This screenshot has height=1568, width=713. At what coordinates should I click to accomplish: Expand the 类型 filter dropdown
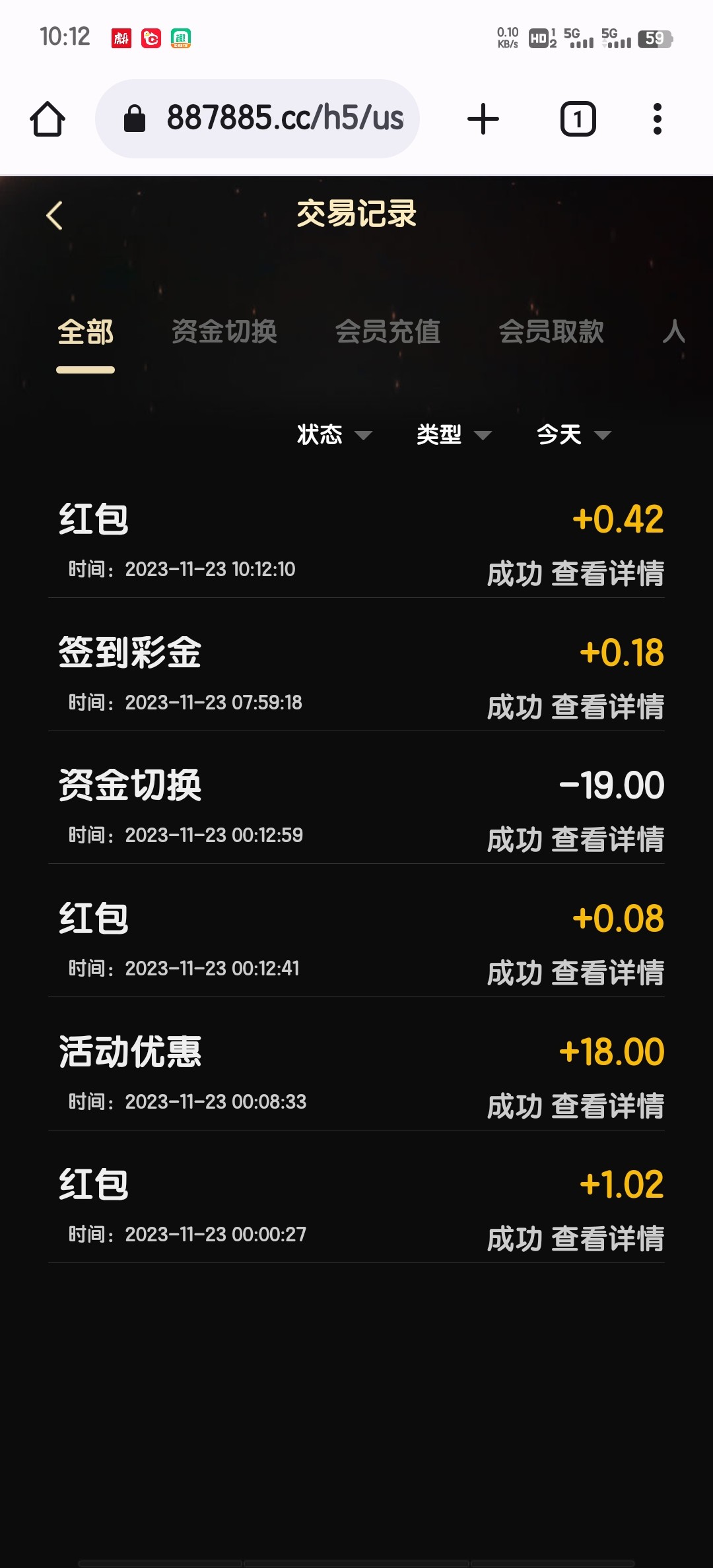click(454, 434)
